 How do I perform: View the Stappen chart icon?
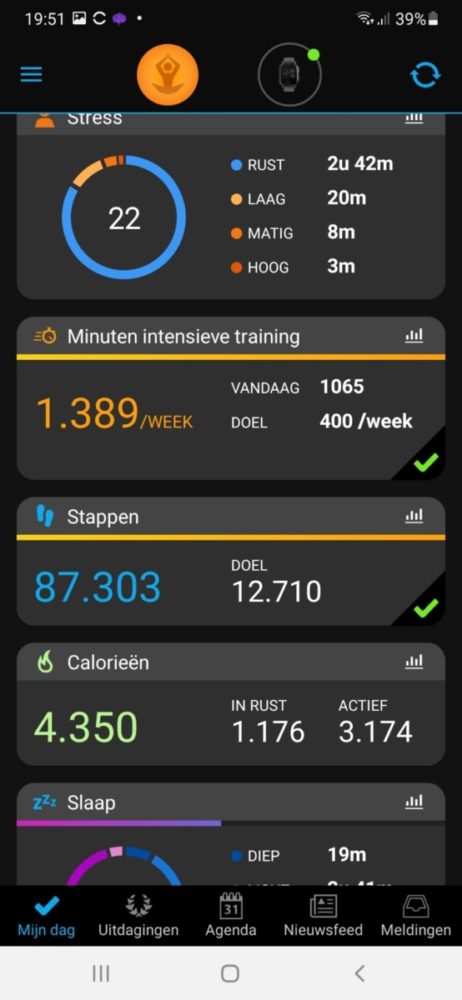[414, 516]
